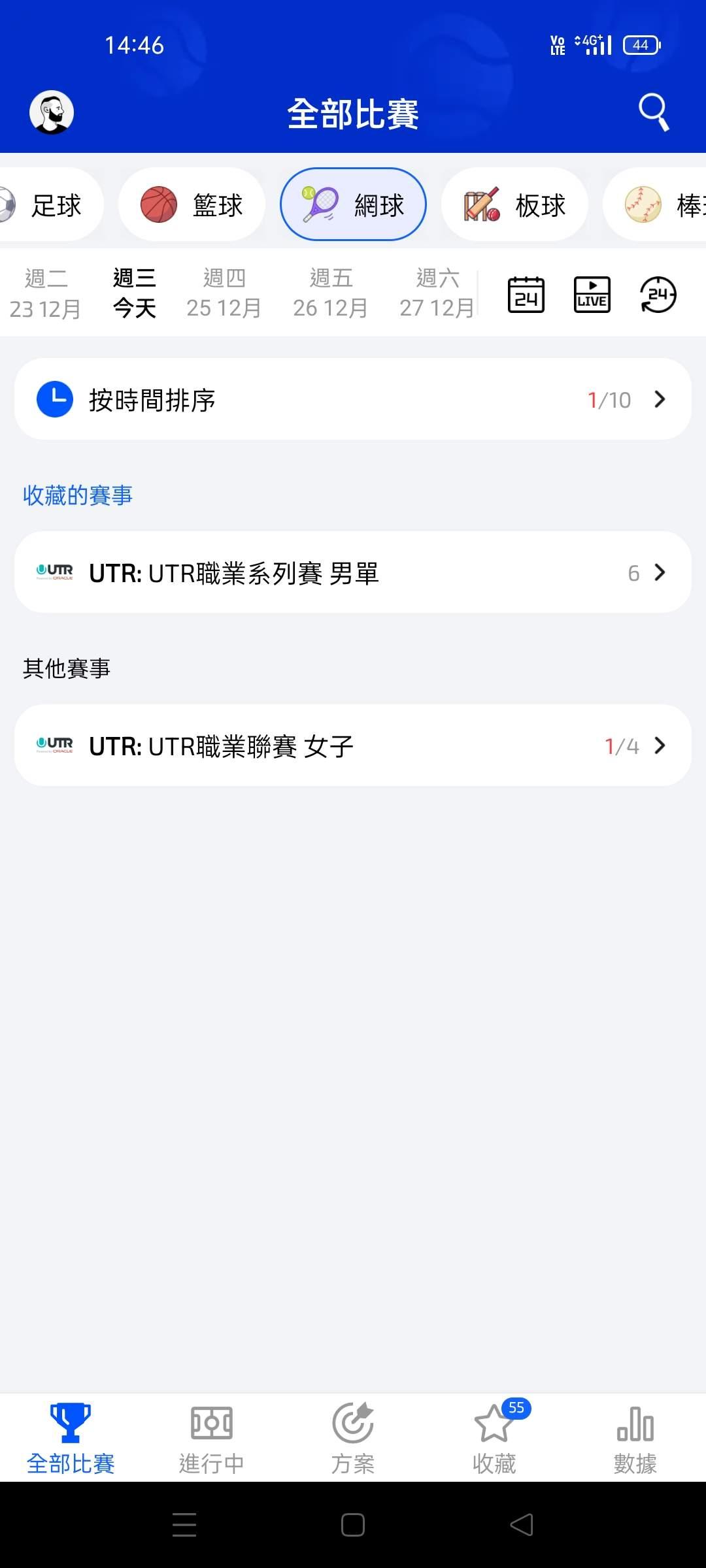Select the 籃球 sport chip

[x=192, y=205]
